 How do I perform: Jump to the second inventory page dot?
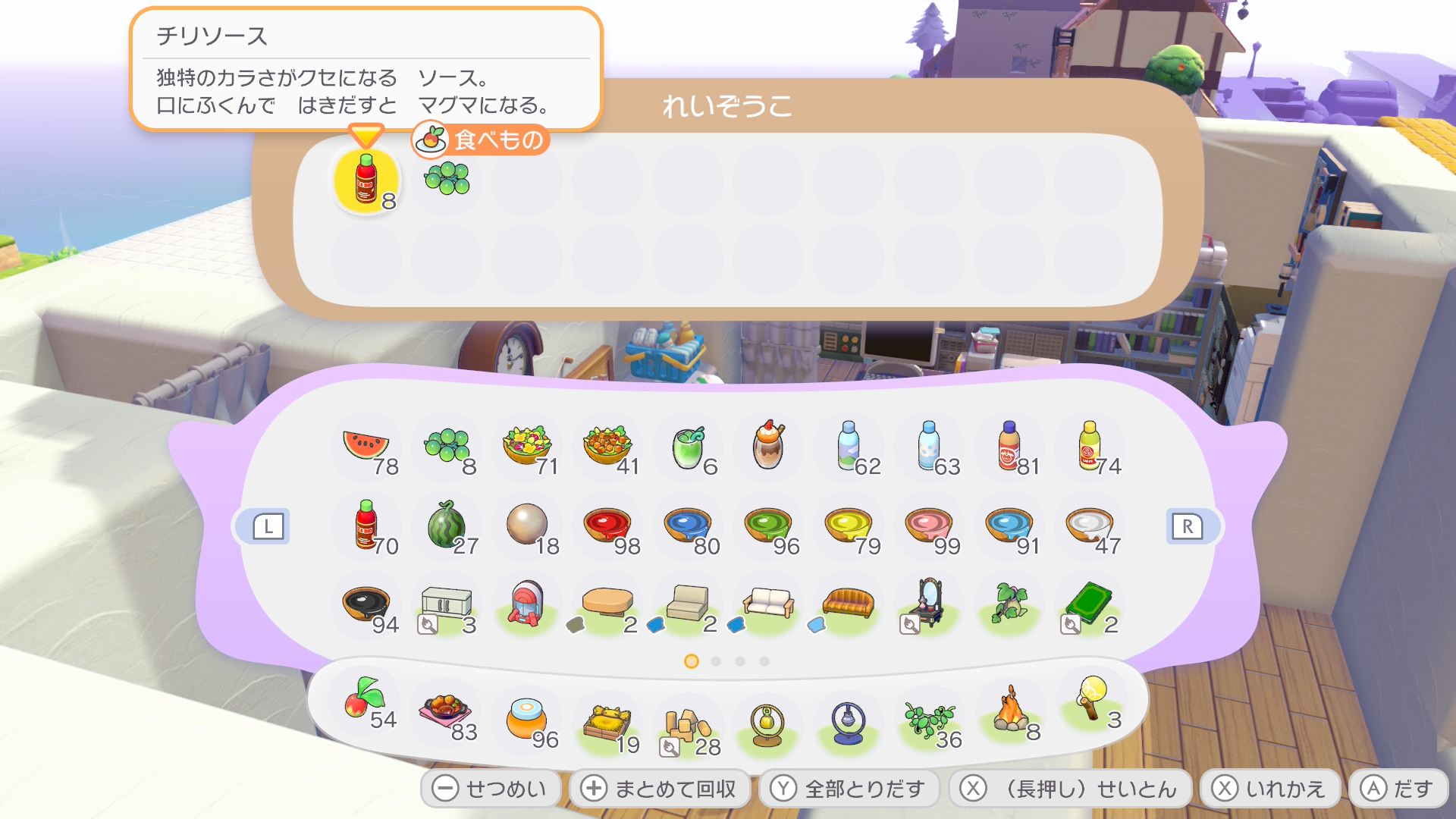[x=716, y=661]
